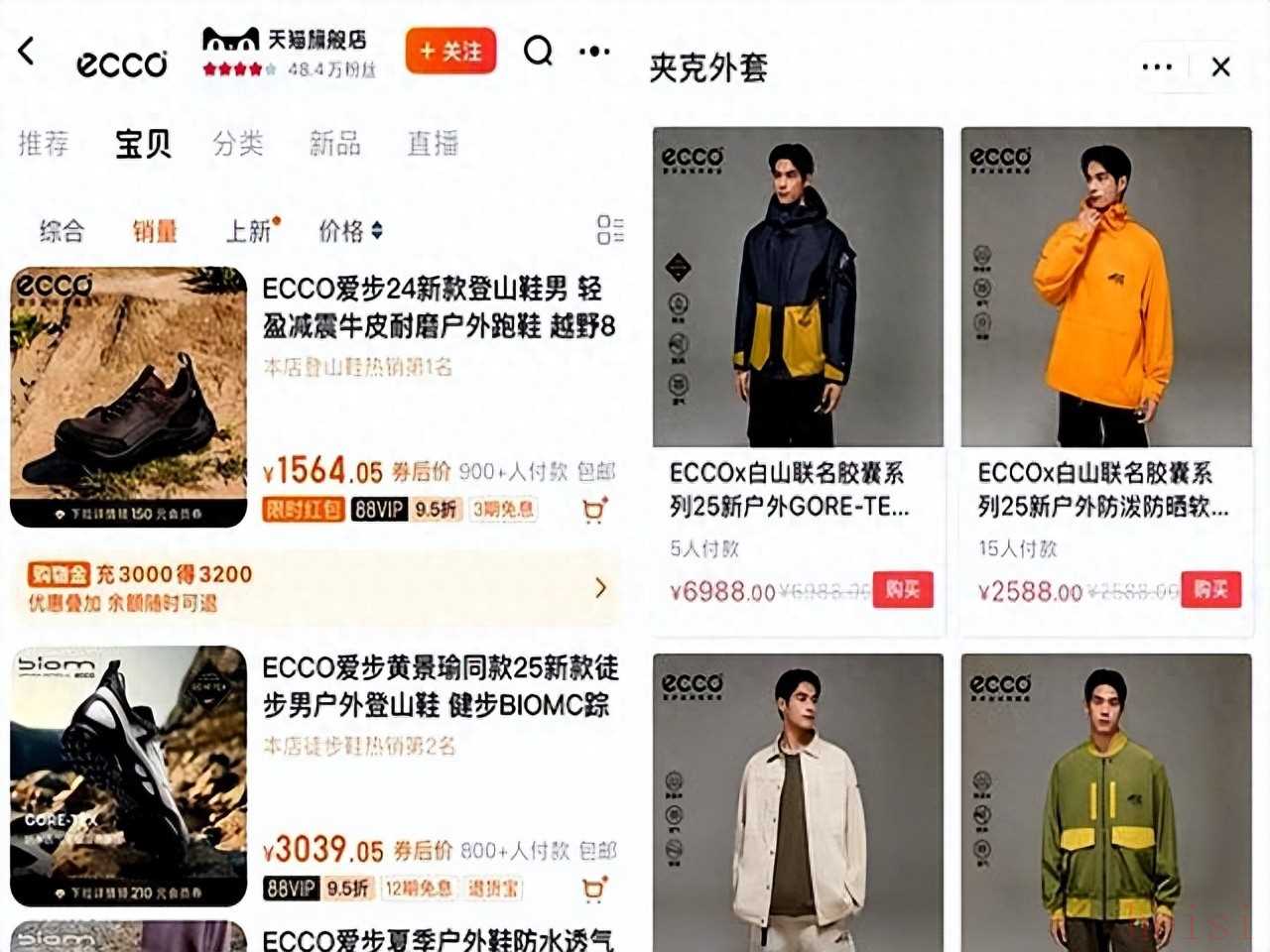This screenshot has width=1270, height=952.
Task: Switch to the 直播 tab
Action: click(x=433, y=144)
